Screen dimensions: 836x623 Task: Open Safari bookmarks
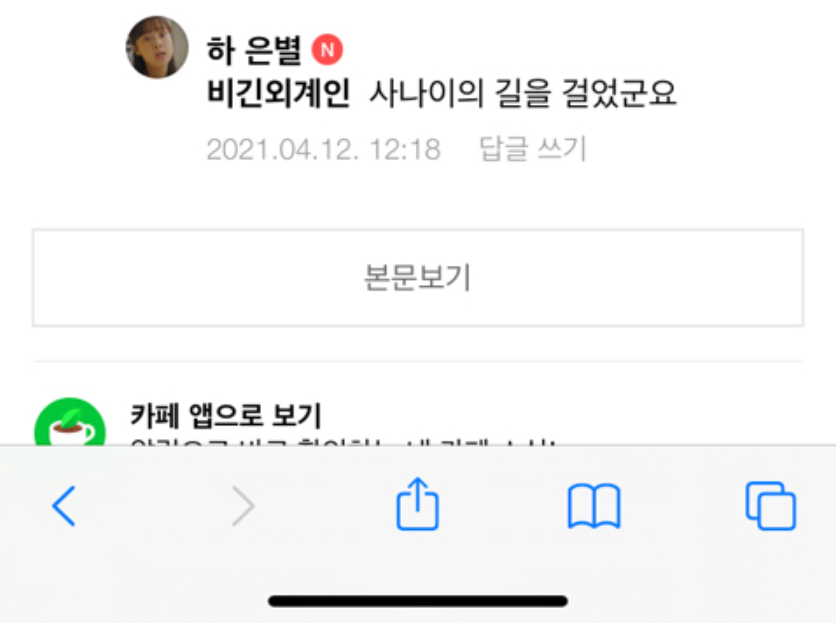click(593, 507)
